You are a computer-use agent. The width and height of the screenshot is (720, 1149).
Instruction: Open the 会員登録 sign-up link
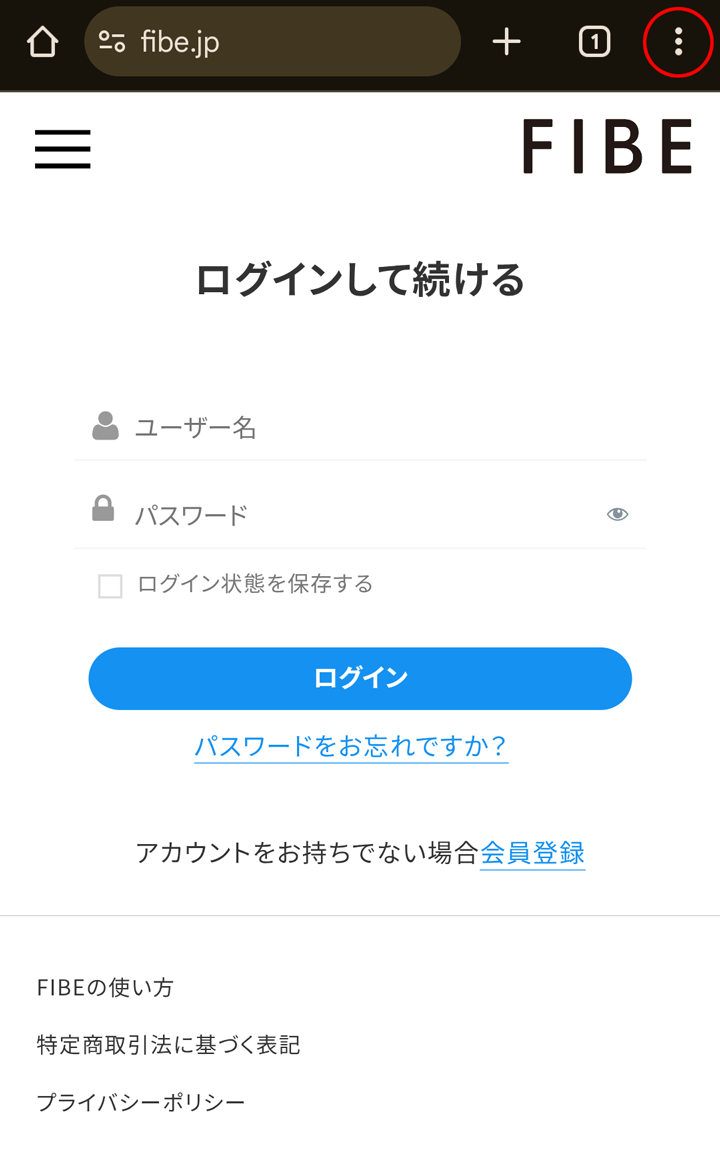point(532,853)
